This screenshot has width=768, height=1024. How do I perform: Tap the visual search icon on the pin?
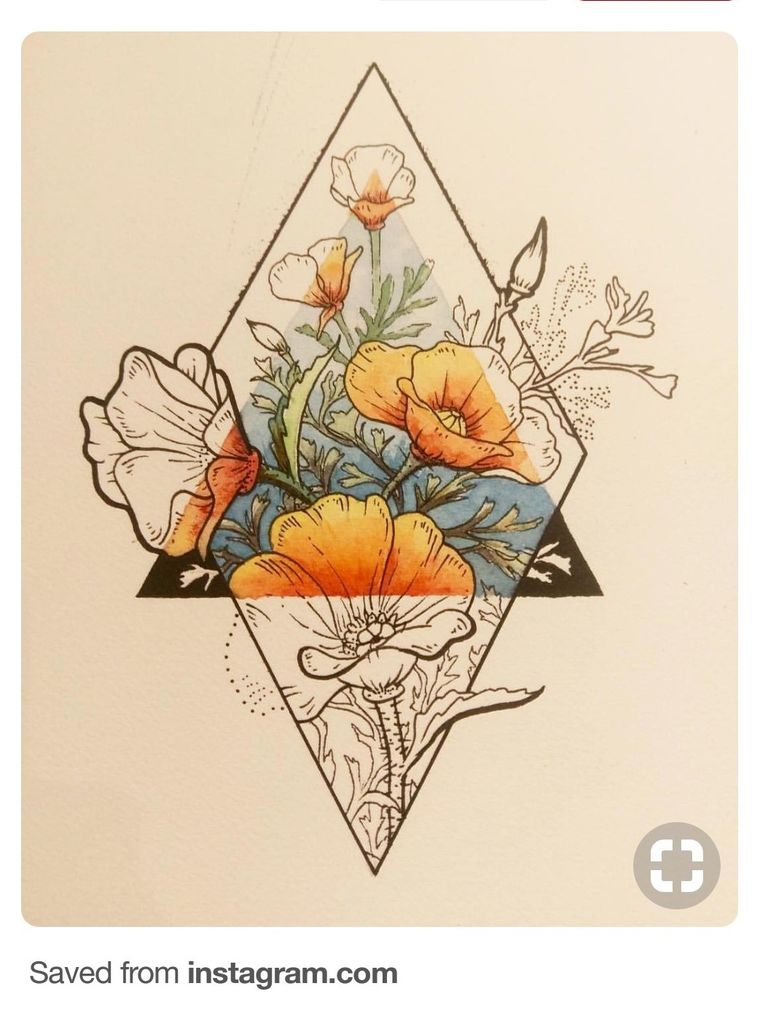coord(677,865)
